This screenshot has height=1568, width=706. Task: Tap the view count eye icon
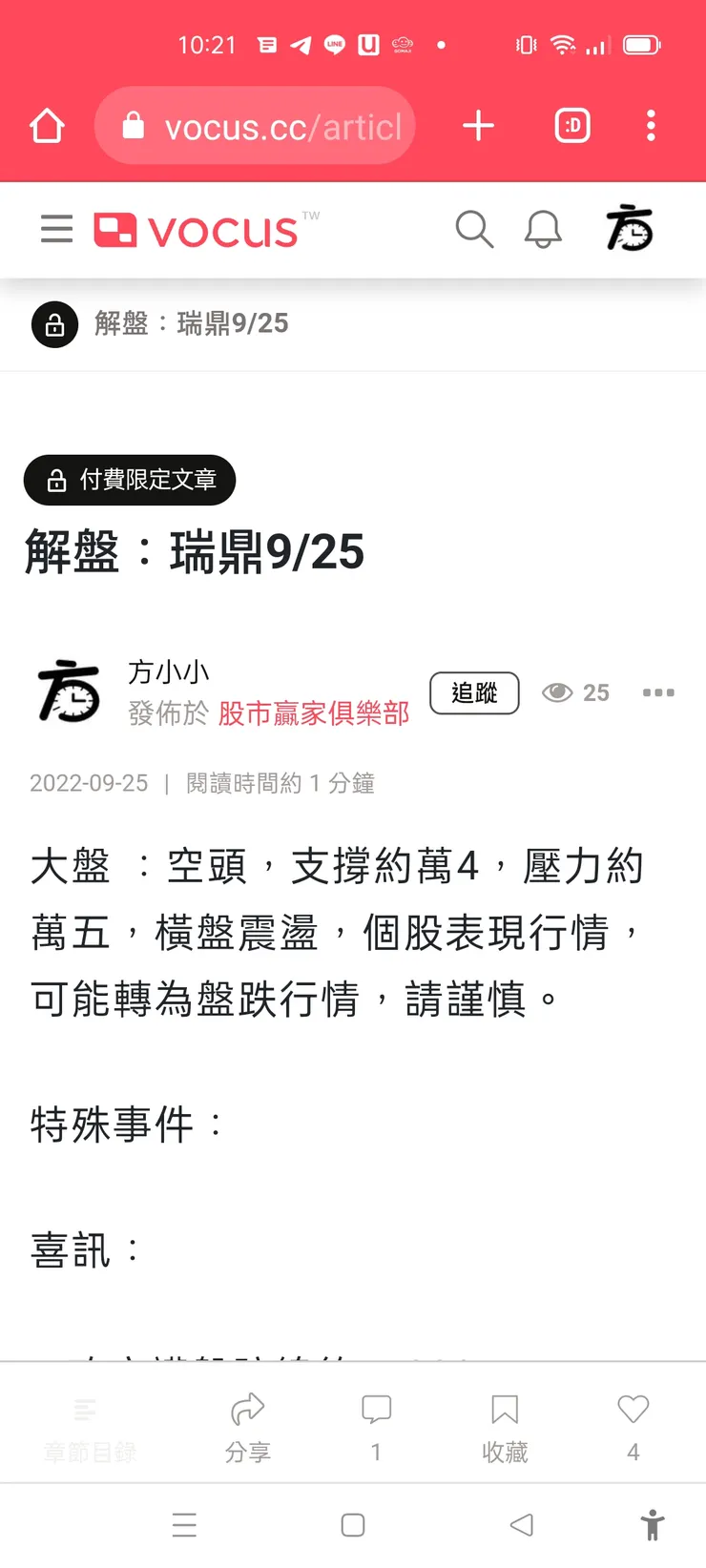click(x=558, y=692)
